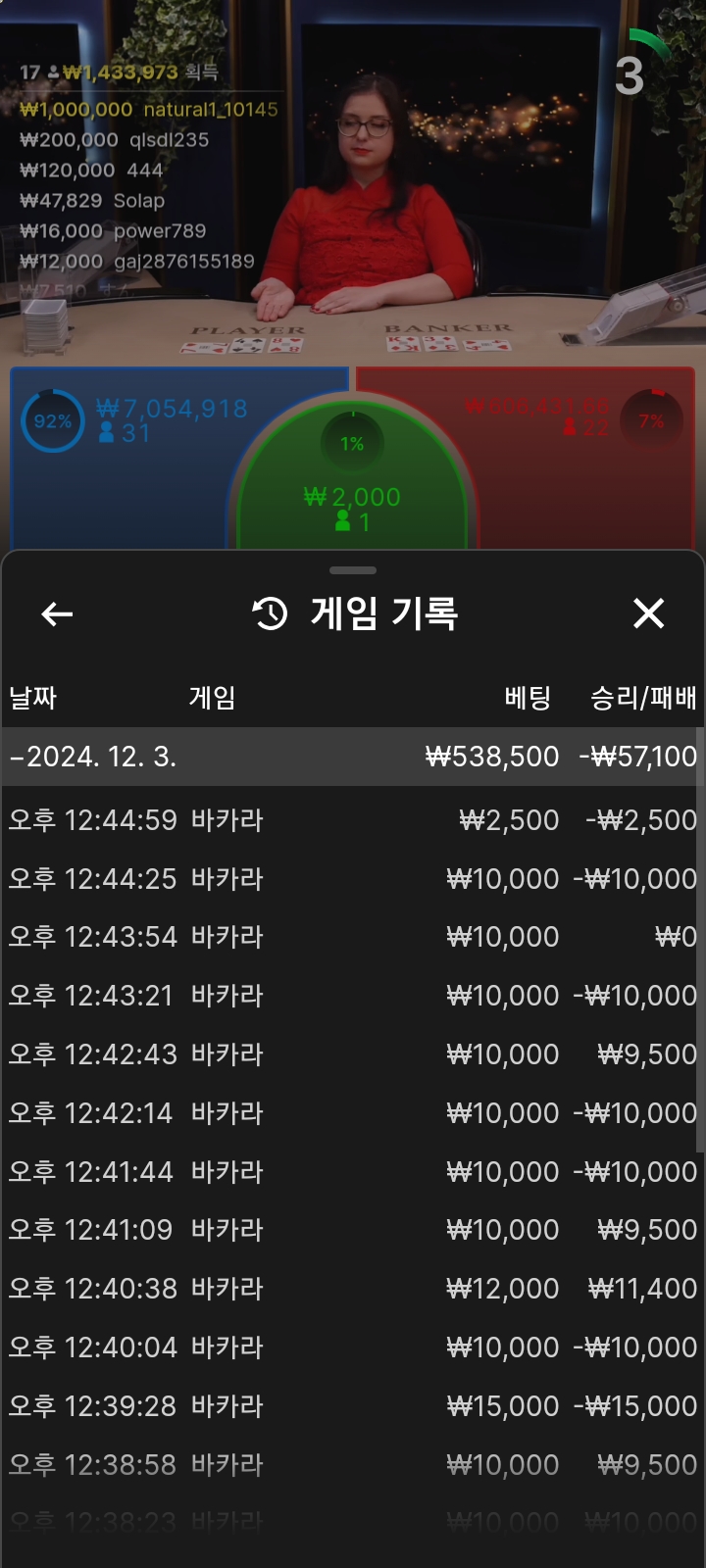This screenshot has width=706, height=1568.
Task: Close the 게임 기록 panel
Action: (648, 613)
